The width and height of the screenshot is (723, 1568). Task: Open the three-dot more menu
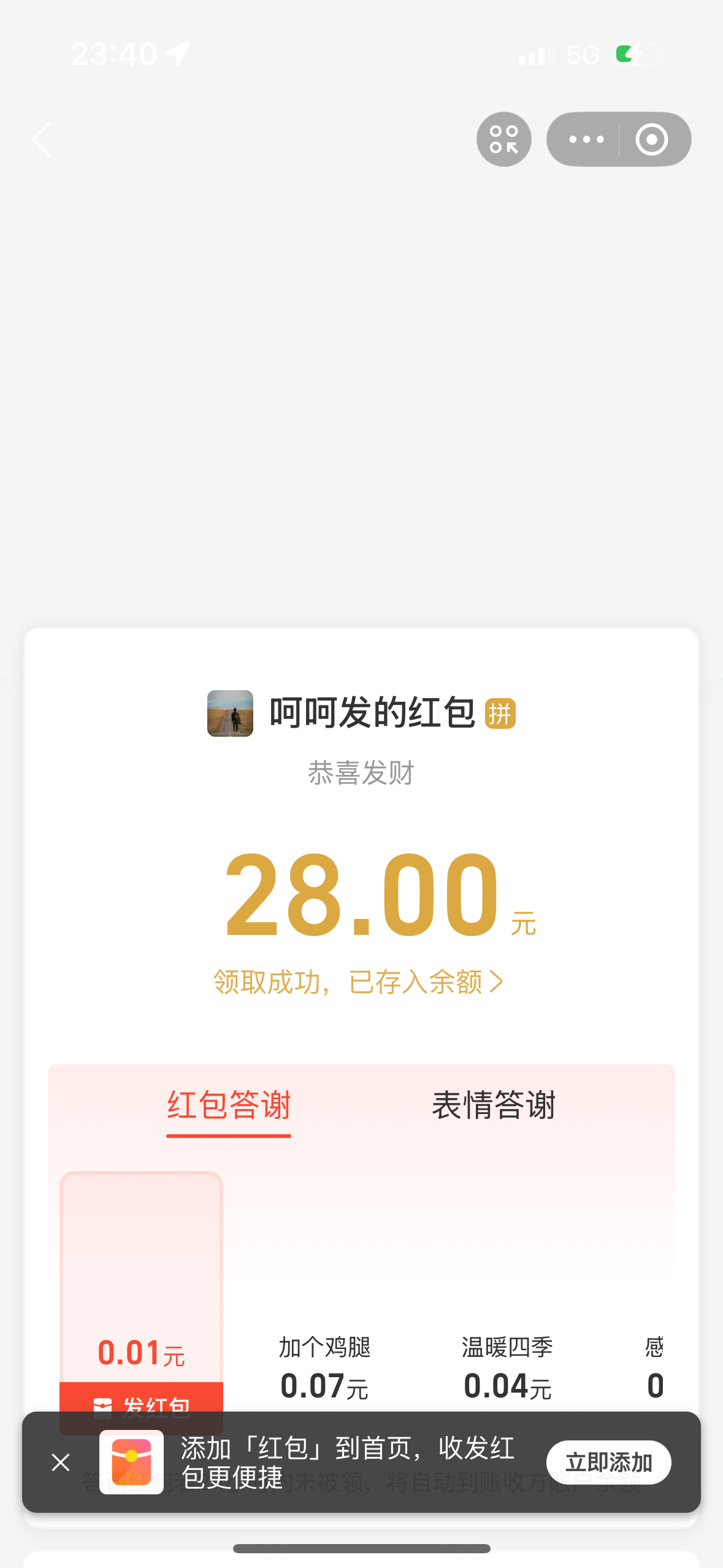point(586,139)
